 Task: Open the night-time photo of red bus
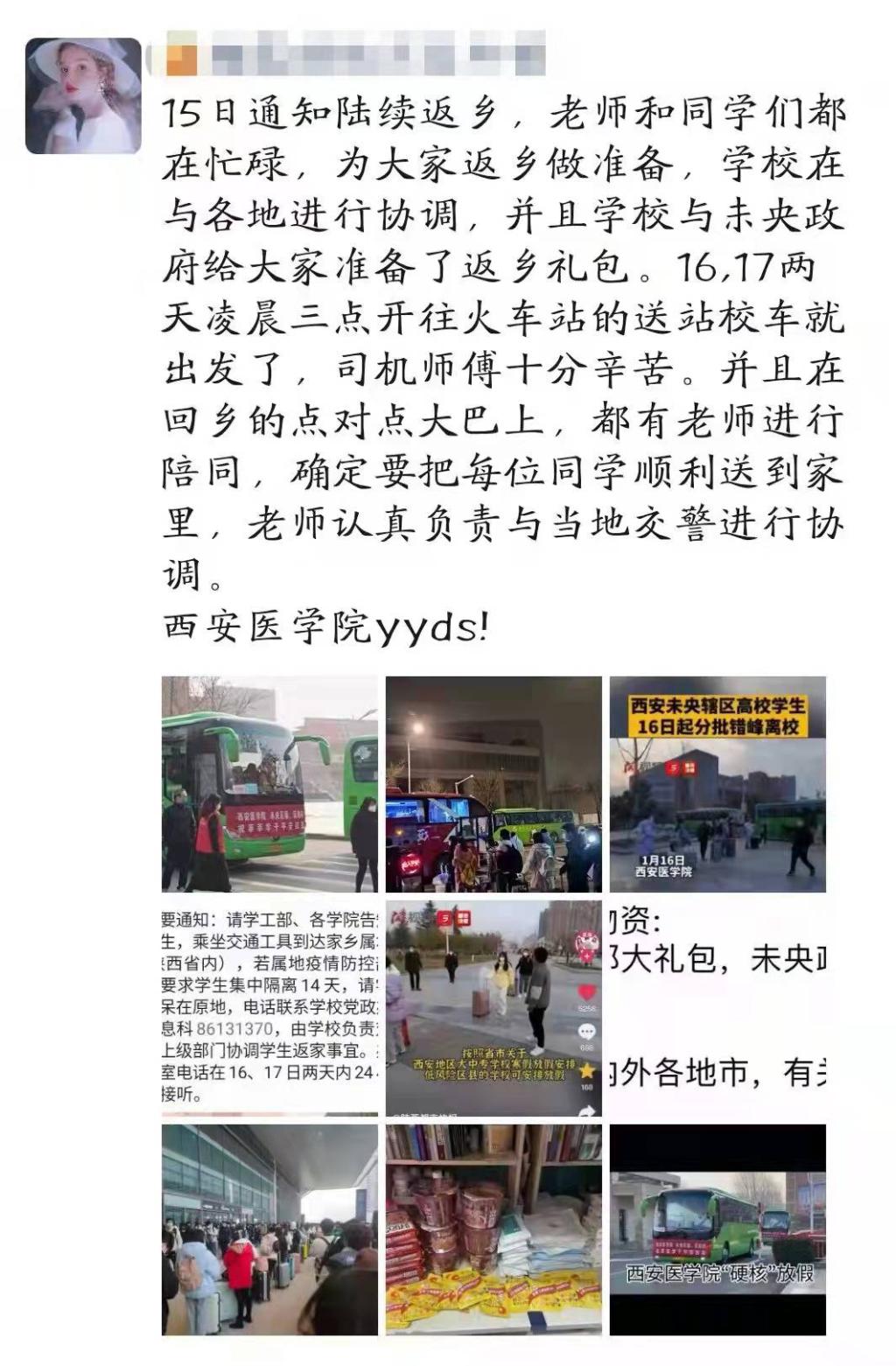pyautogui.click(x=493, y=784)
